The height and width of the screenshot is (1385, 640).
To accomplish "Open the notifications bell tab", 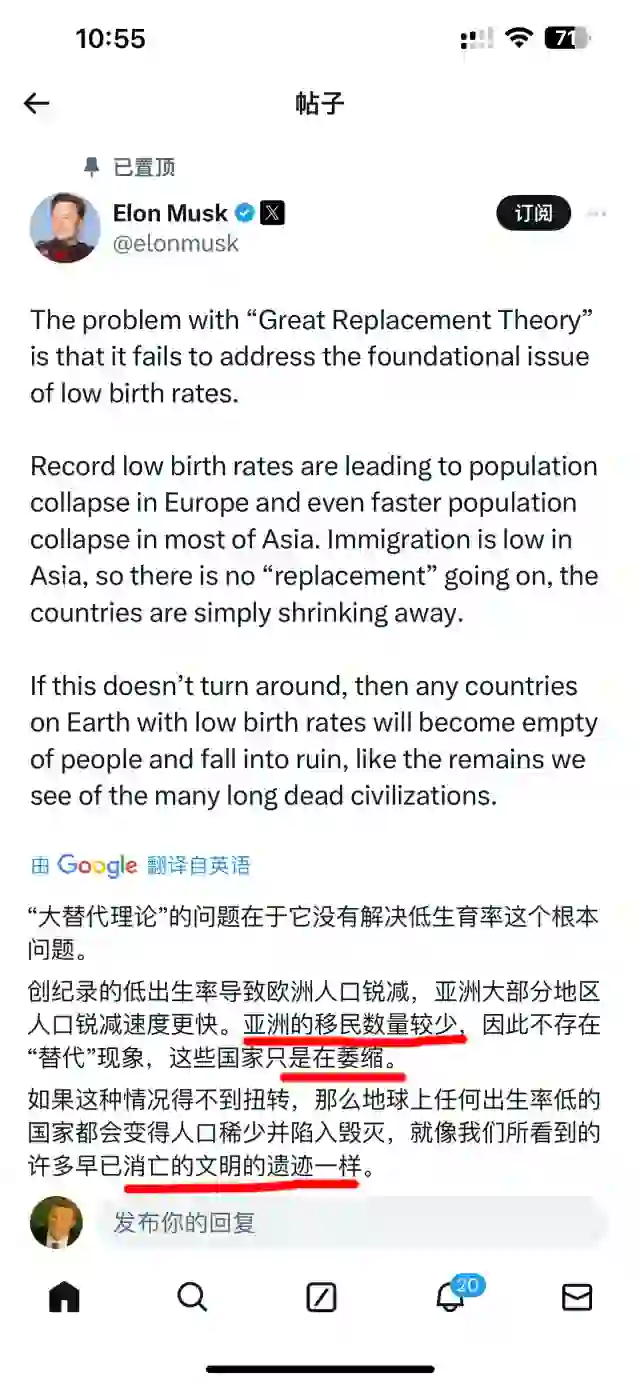I will click(450, 1297).
